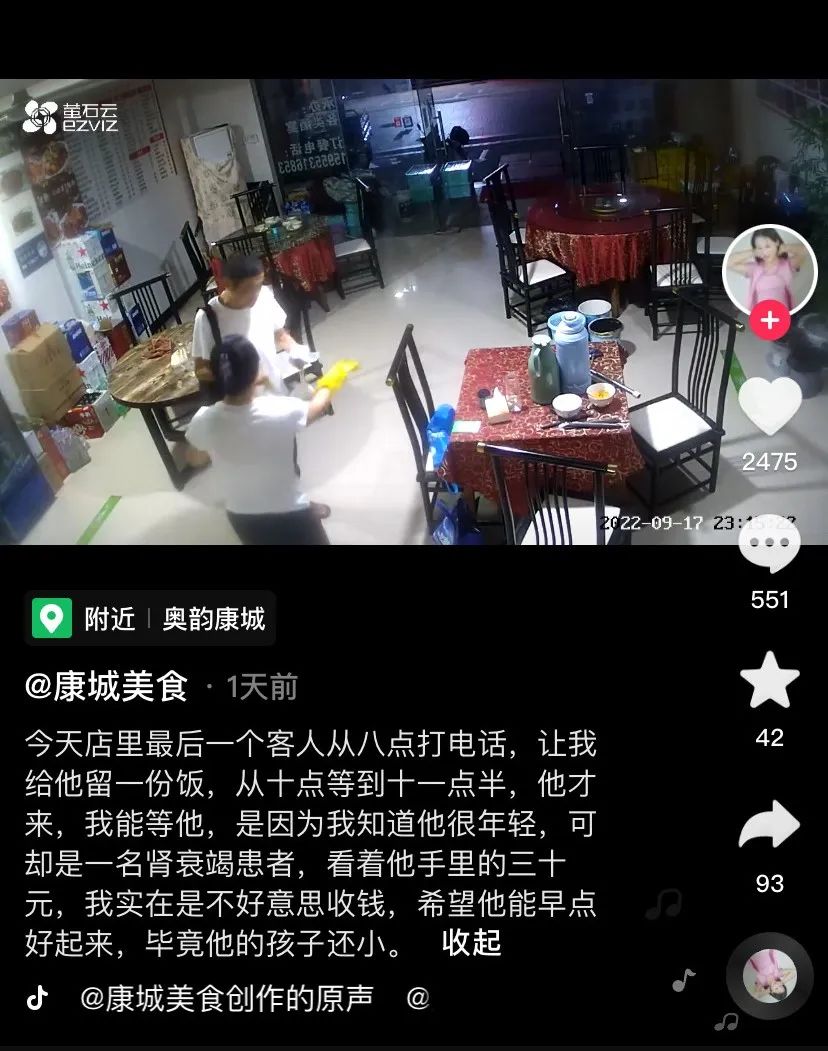
Task: Collapse the caption with 收起
Action: [x=471, y=942]
